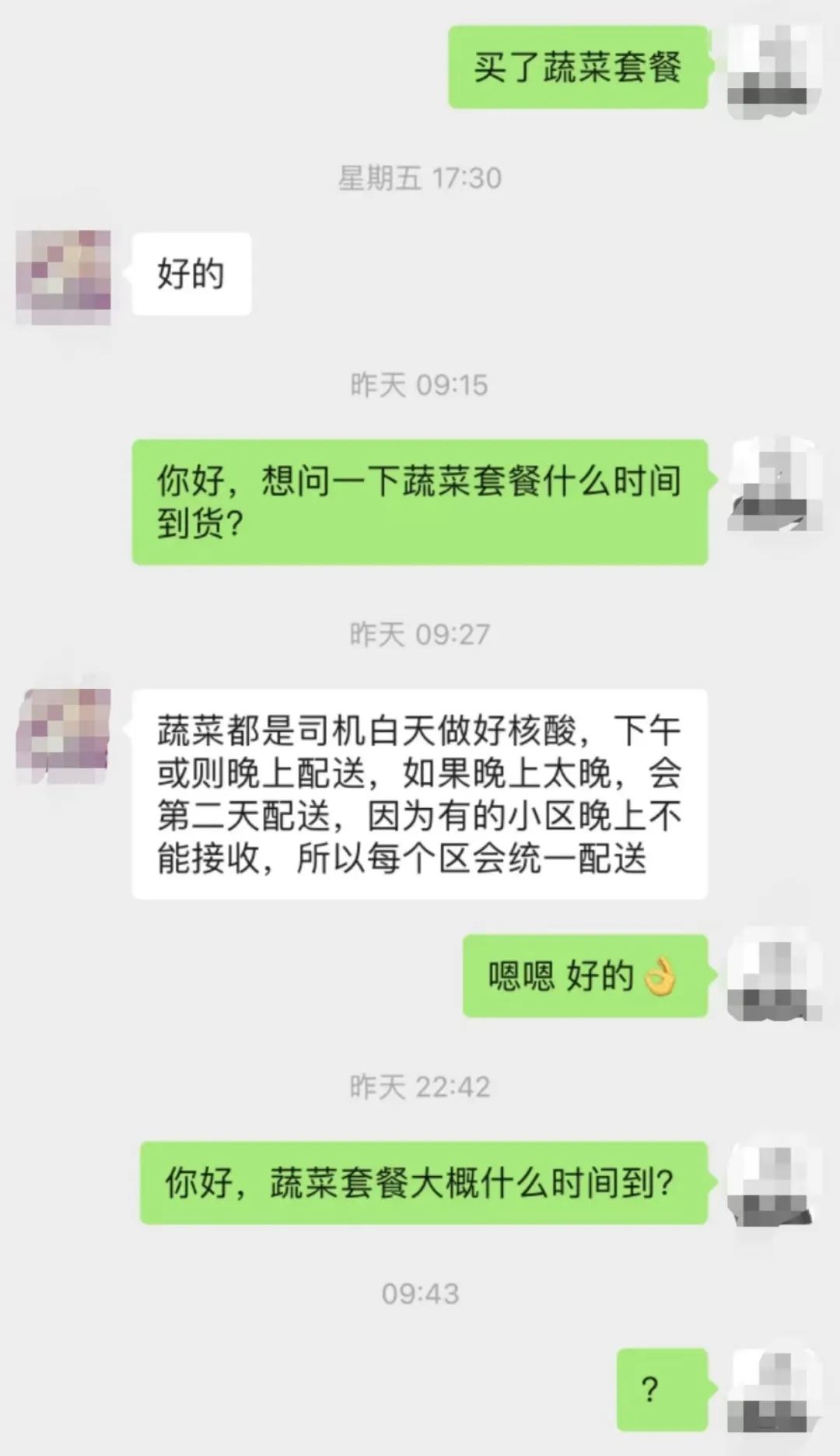Open avatar beside "蔬菜套餐大概什么时间到" message
840x1456 pixels.
773,1184
